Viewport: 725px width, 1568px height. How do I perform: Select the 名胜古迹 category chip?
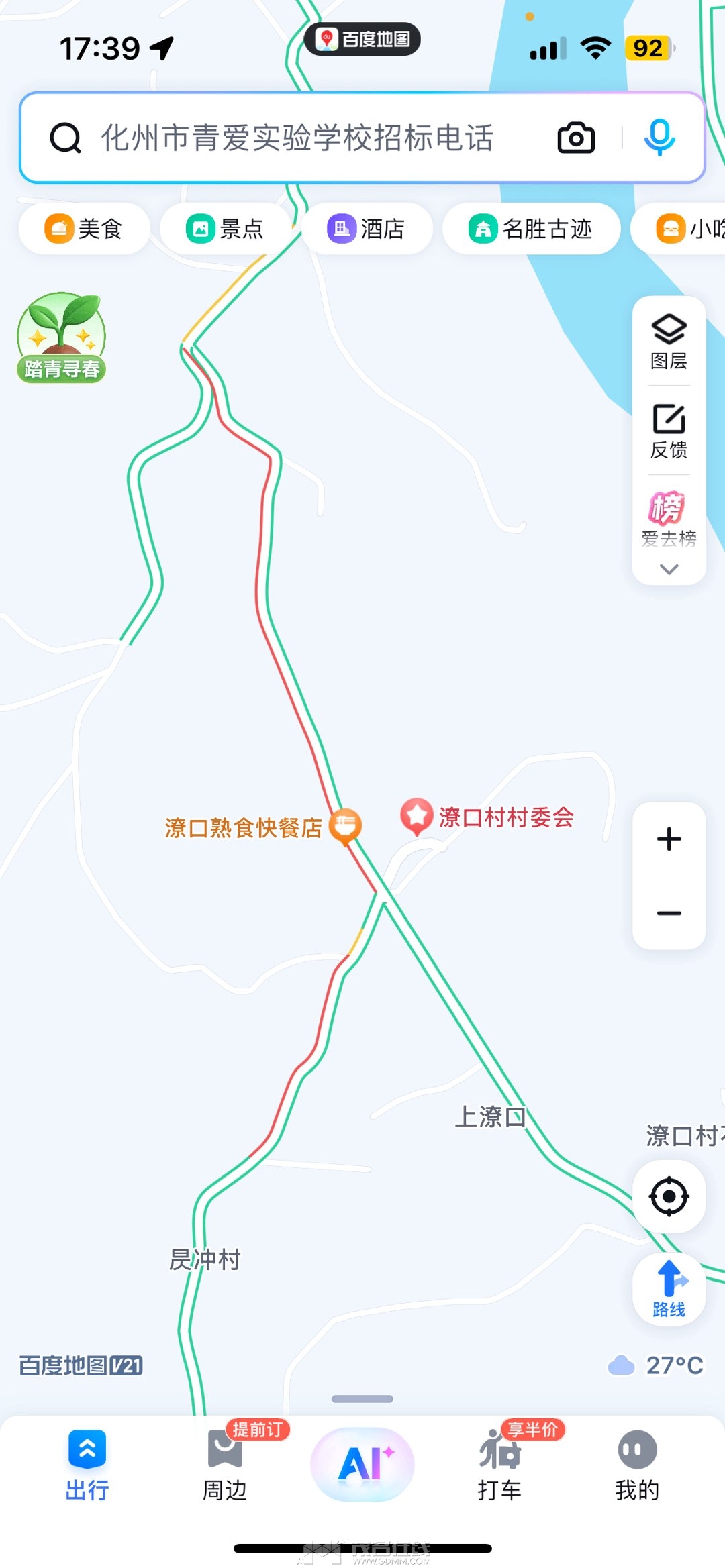click(x=531, y=229)
